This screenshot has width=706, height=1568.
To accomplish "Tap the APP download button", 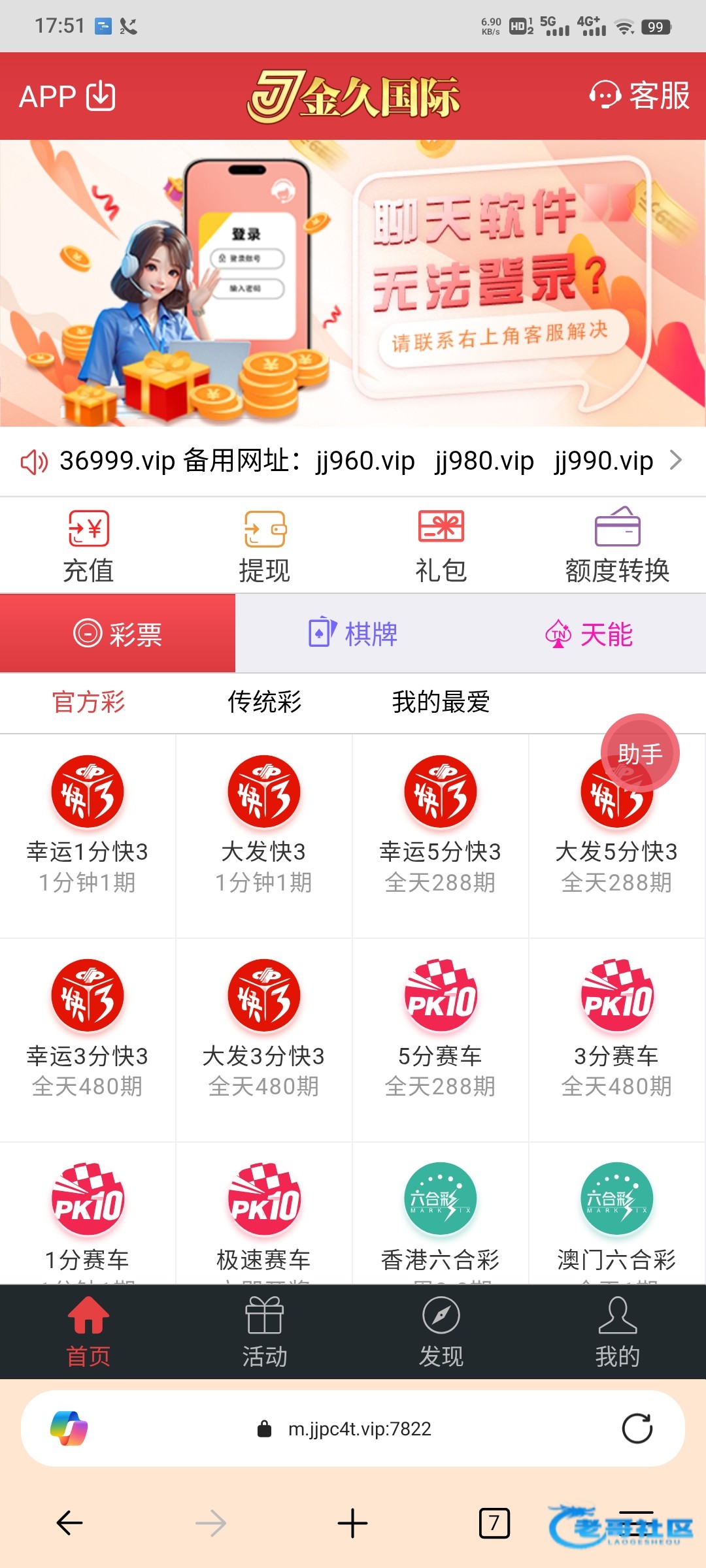I will point(67,97).
